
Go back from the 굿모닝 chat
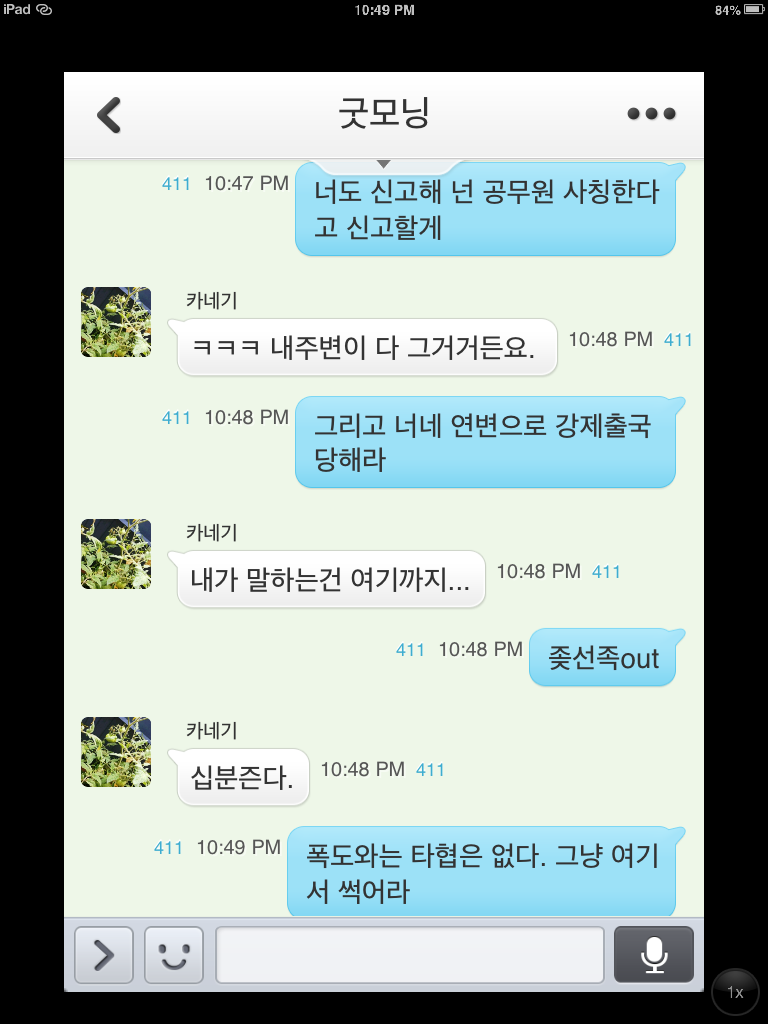point(109,115)
